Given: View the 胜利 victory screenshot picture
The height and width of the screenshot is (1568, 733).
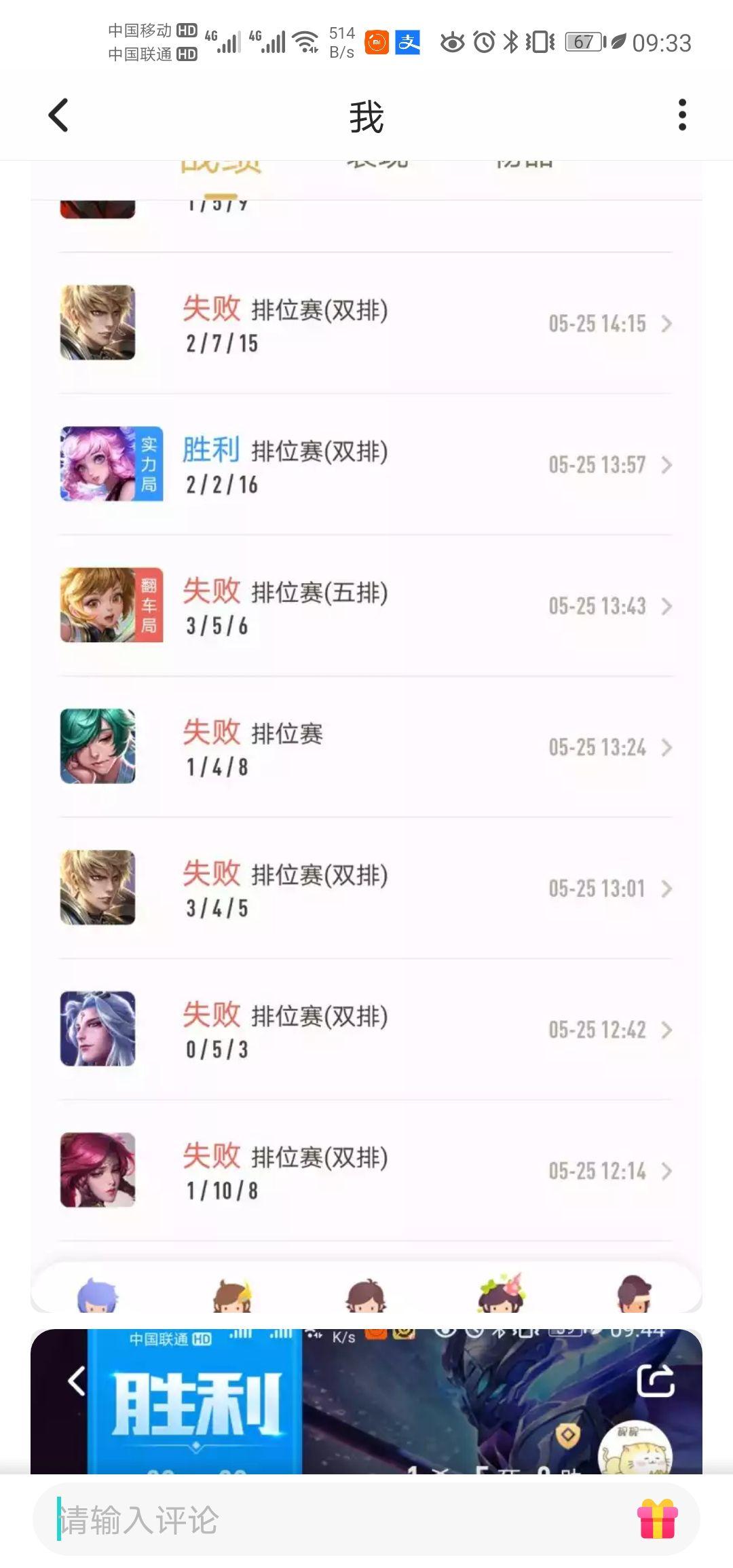Looking at the screenshot, I should pos(366,1401).
